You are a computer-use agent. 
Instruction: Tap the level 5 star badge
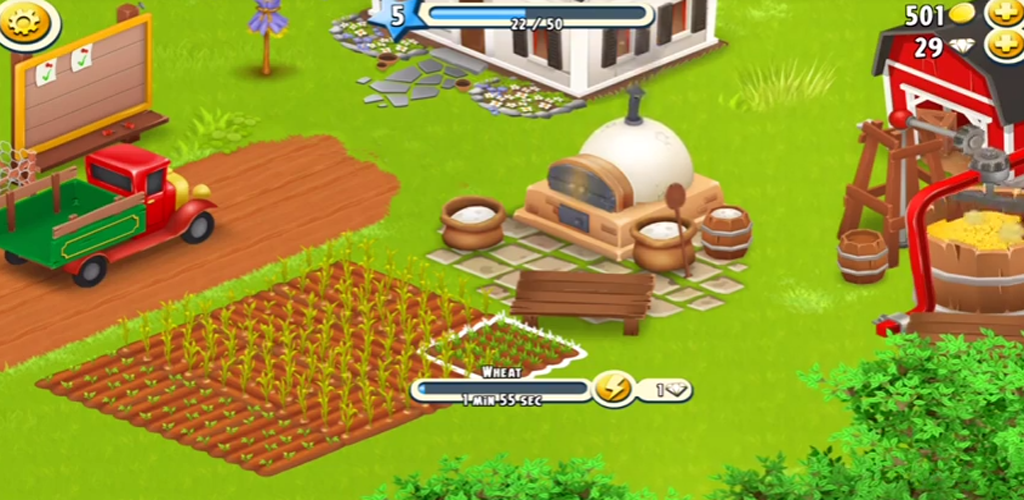click(395, 16)
